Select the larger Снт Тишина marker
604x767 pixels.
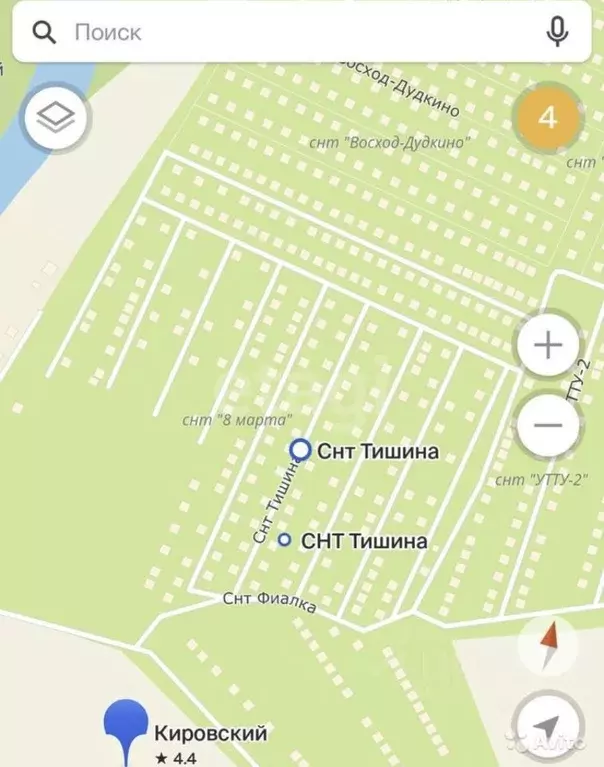point(300,450)
